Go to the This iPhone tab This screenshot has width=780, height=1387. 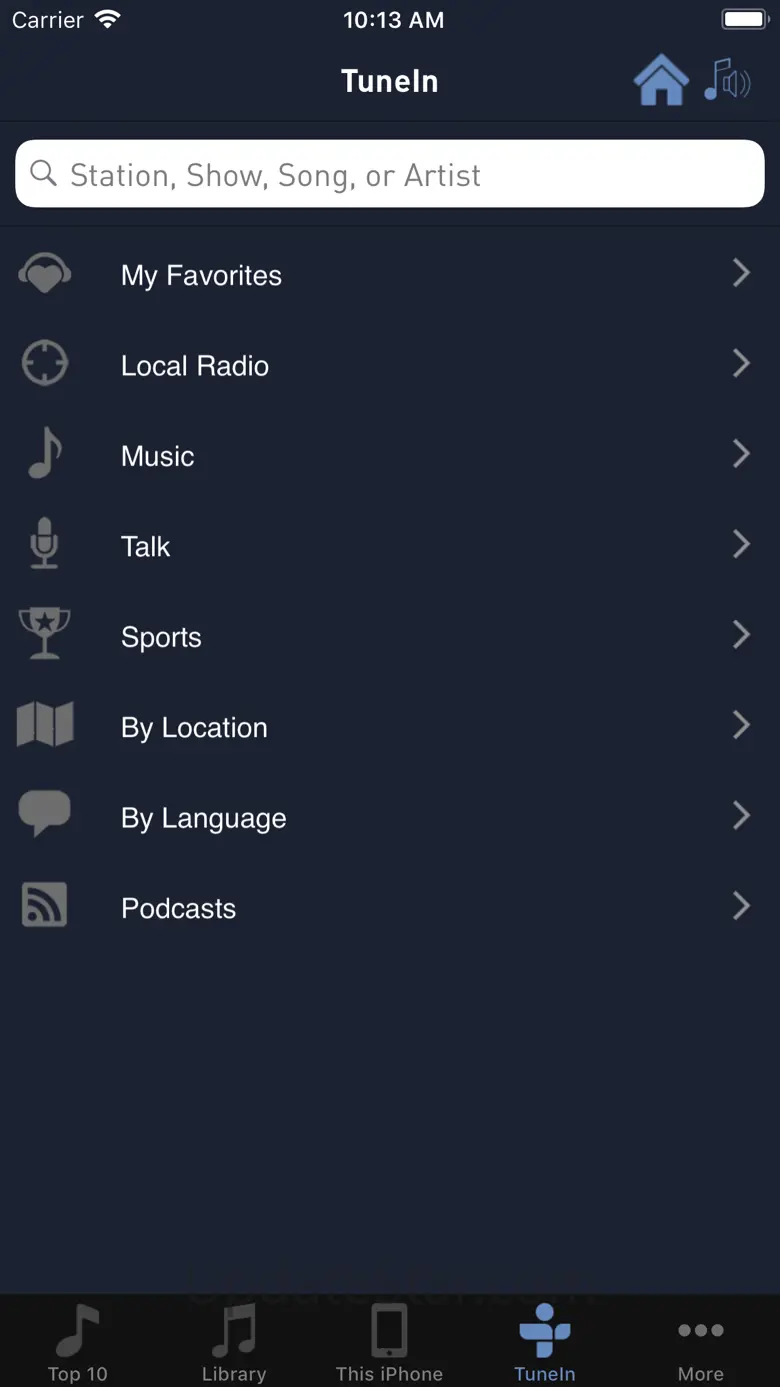389,1342
